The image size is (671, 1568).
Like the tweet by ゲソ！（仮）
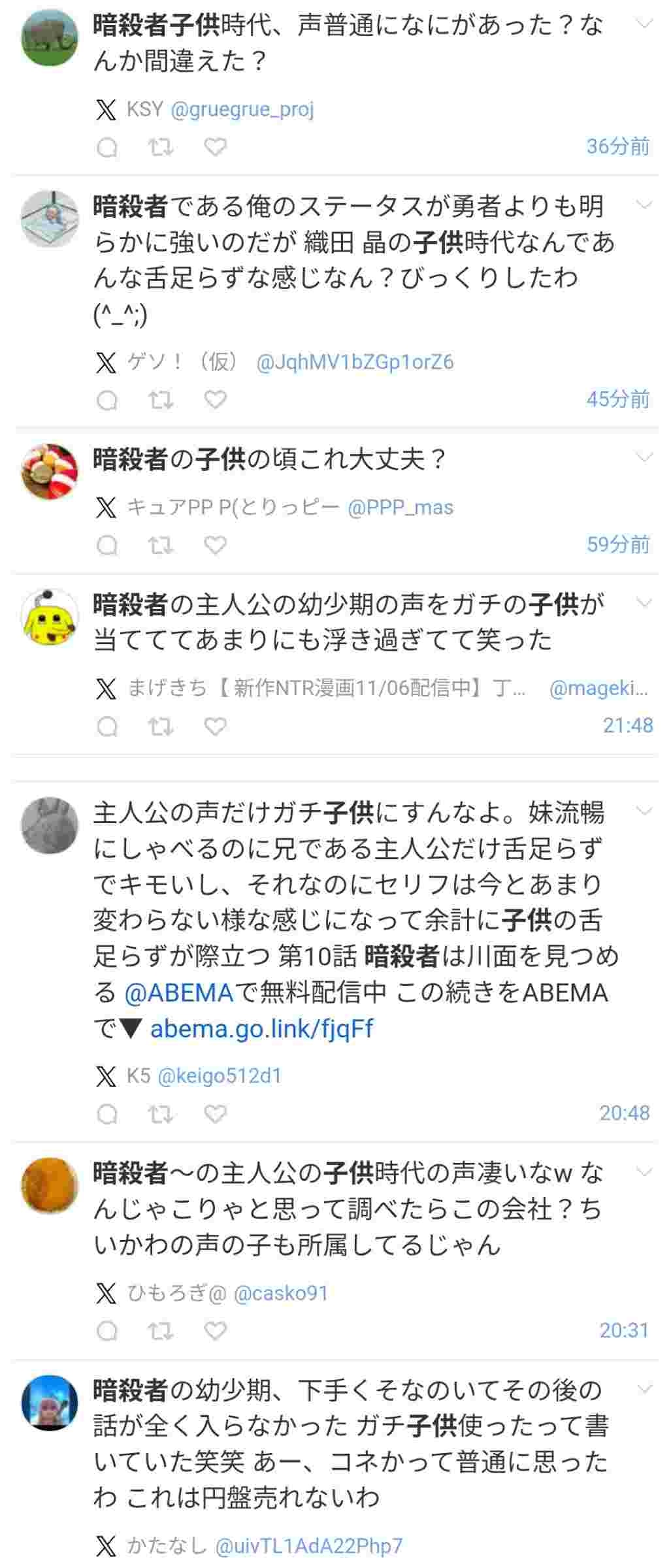tap(215, 400)
